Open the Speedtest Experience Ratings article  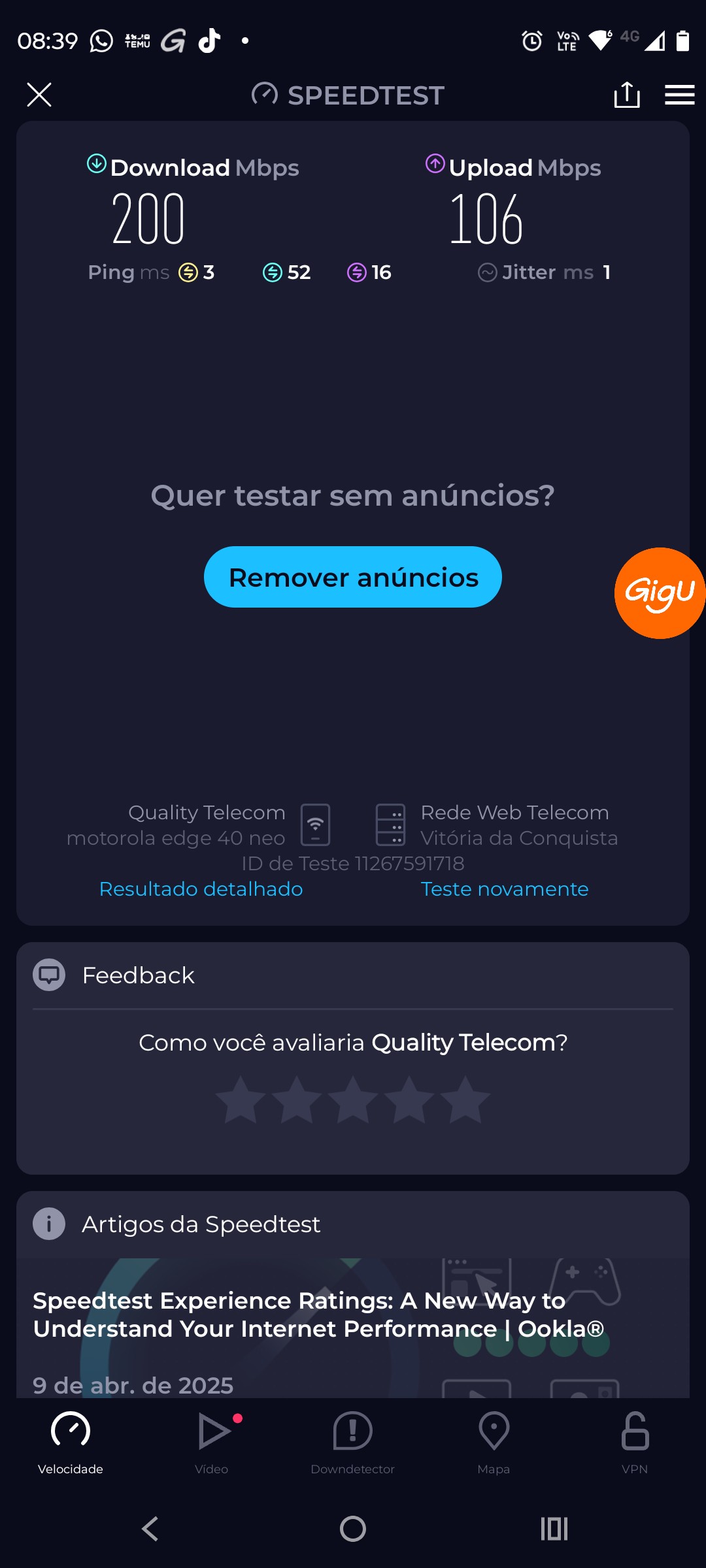[318, 1315]
